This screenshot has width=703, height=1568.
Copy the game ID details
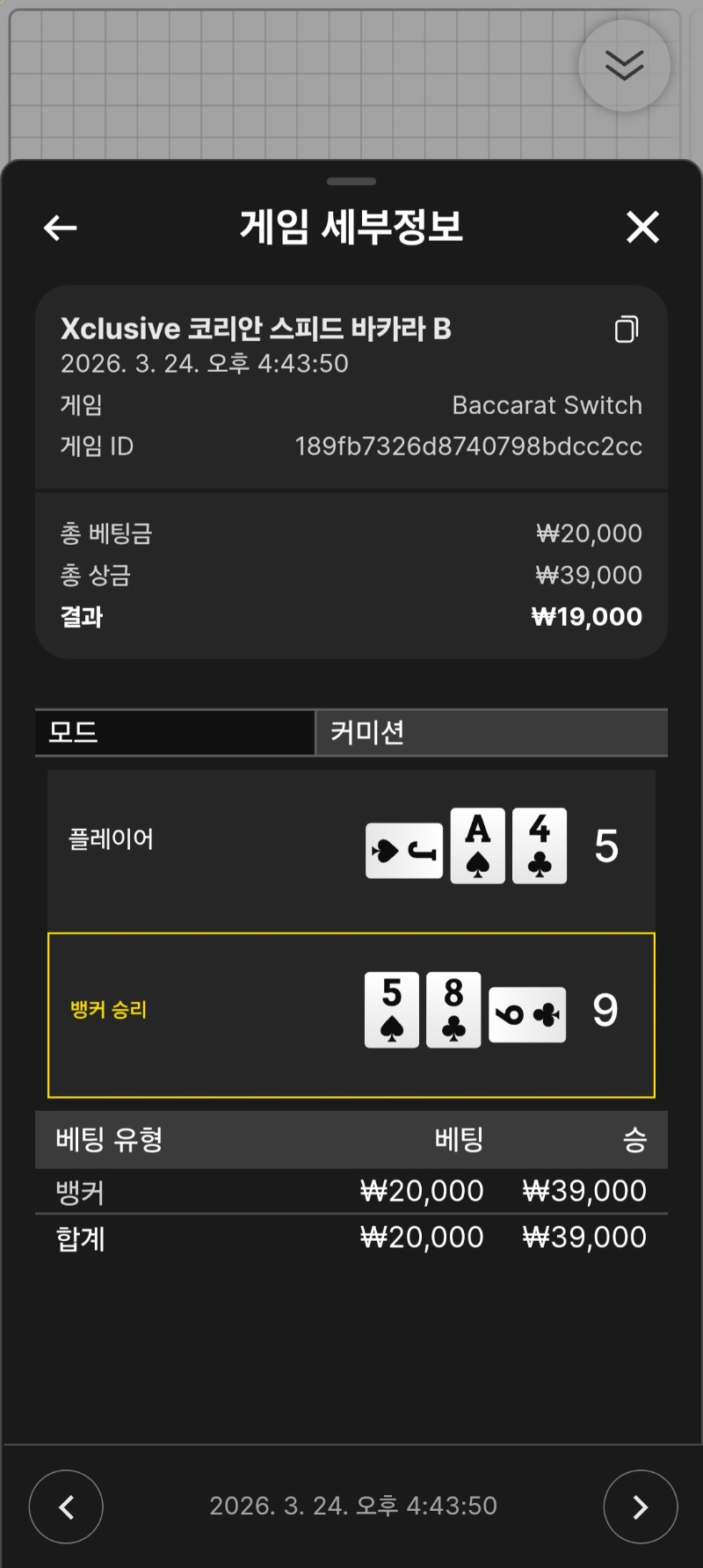pos(627,329)
